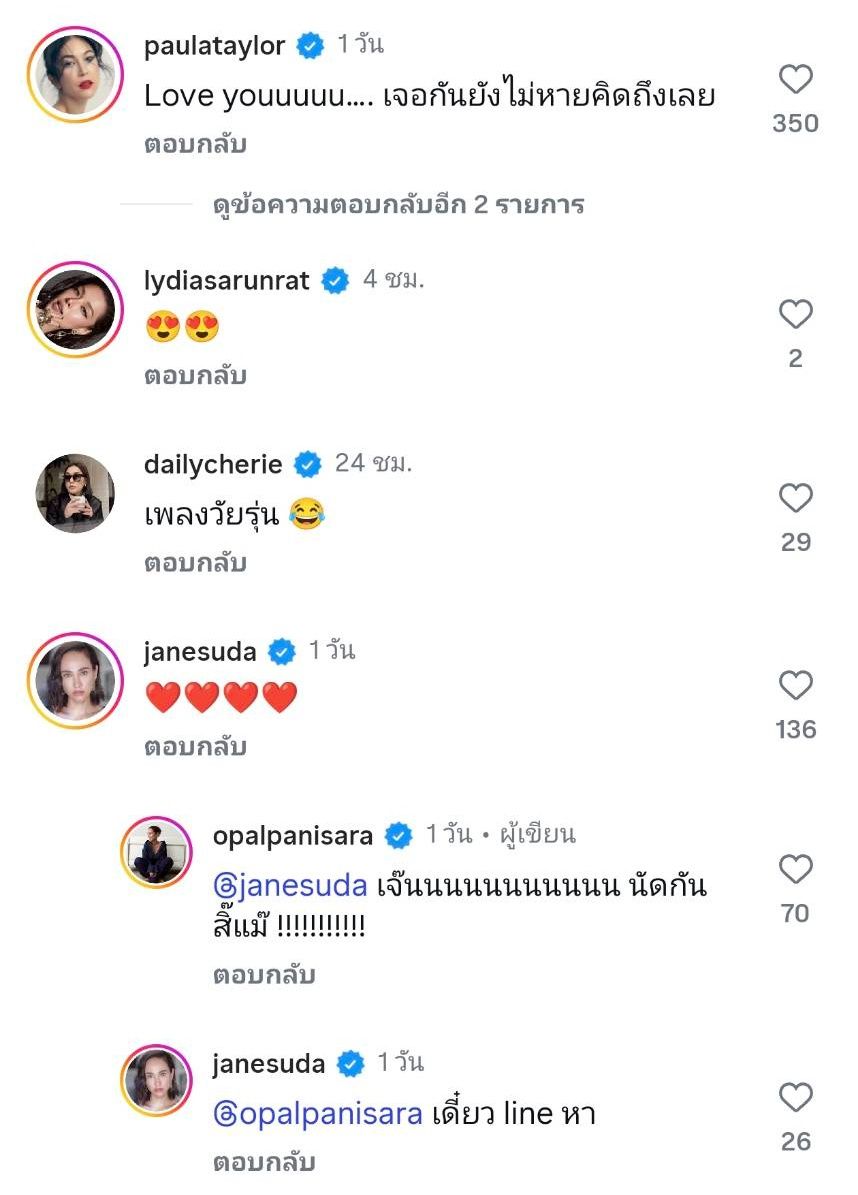This screenshot has width=858, height=1195.
Task: Reply to opalpanisara's comment
Action: (264, 975)
